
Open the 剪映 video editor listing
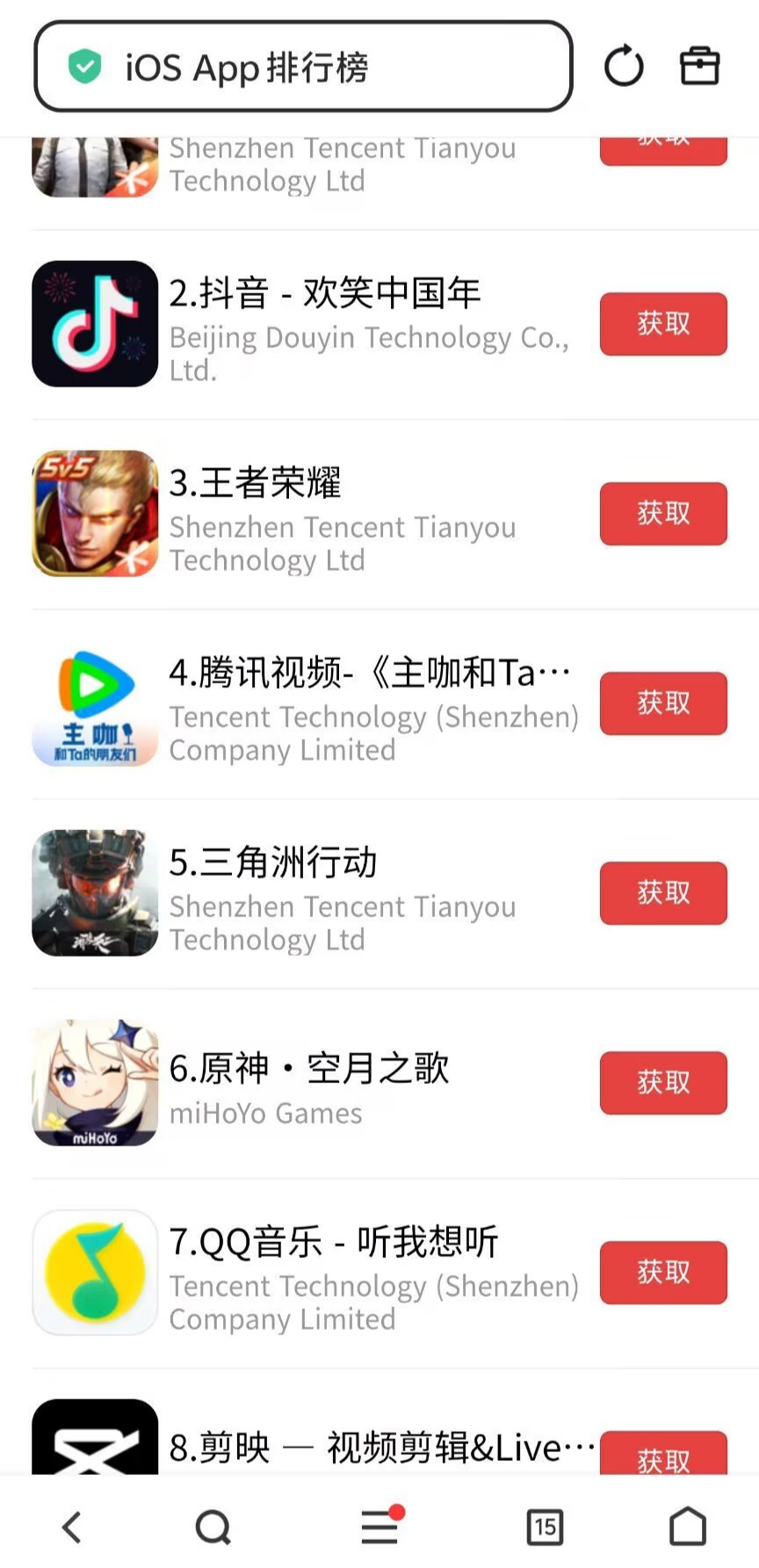pyautogui.click(x=378, y=1448)
